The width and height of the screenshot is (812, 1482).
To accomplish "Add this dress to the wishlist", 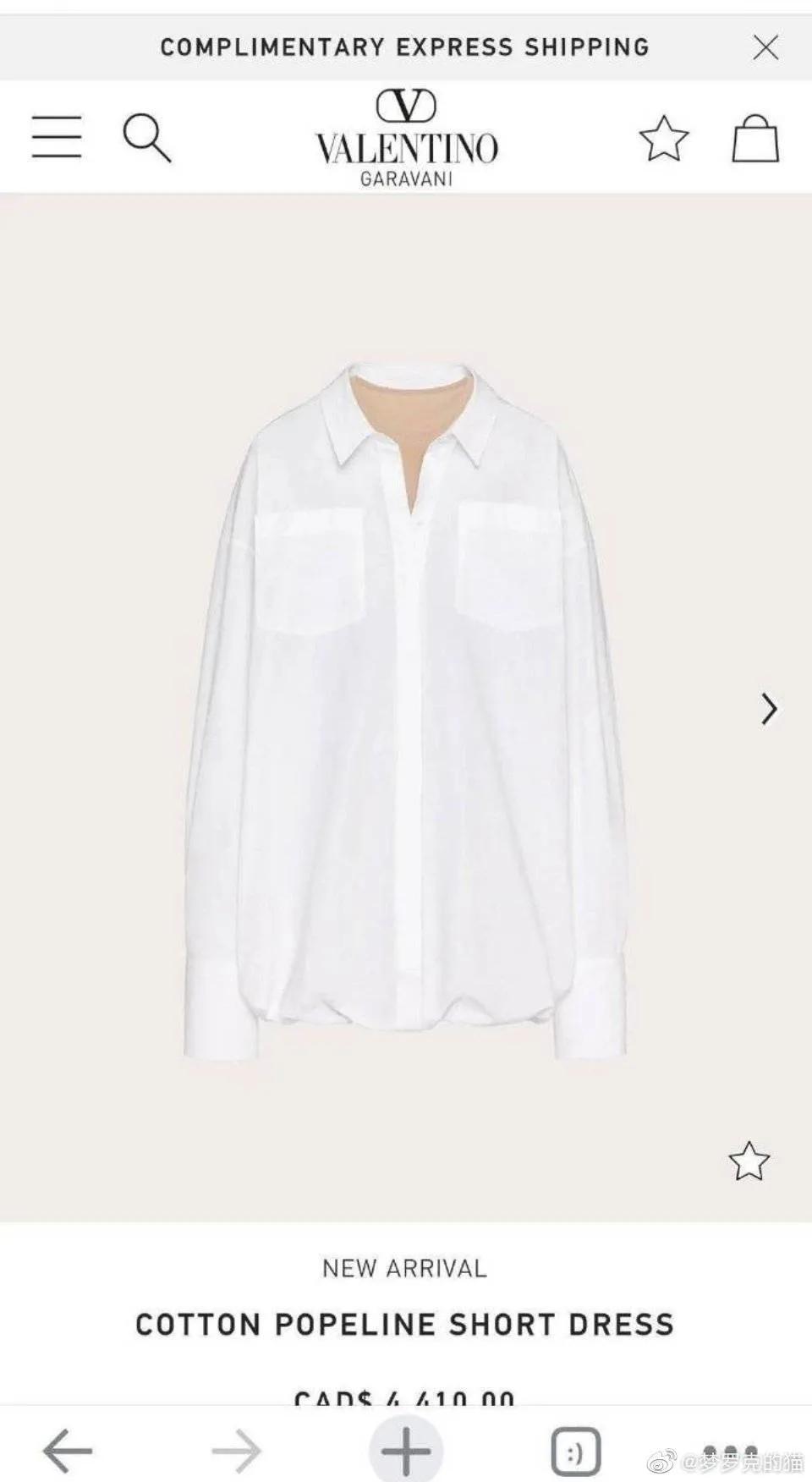I will (749, 1161).
